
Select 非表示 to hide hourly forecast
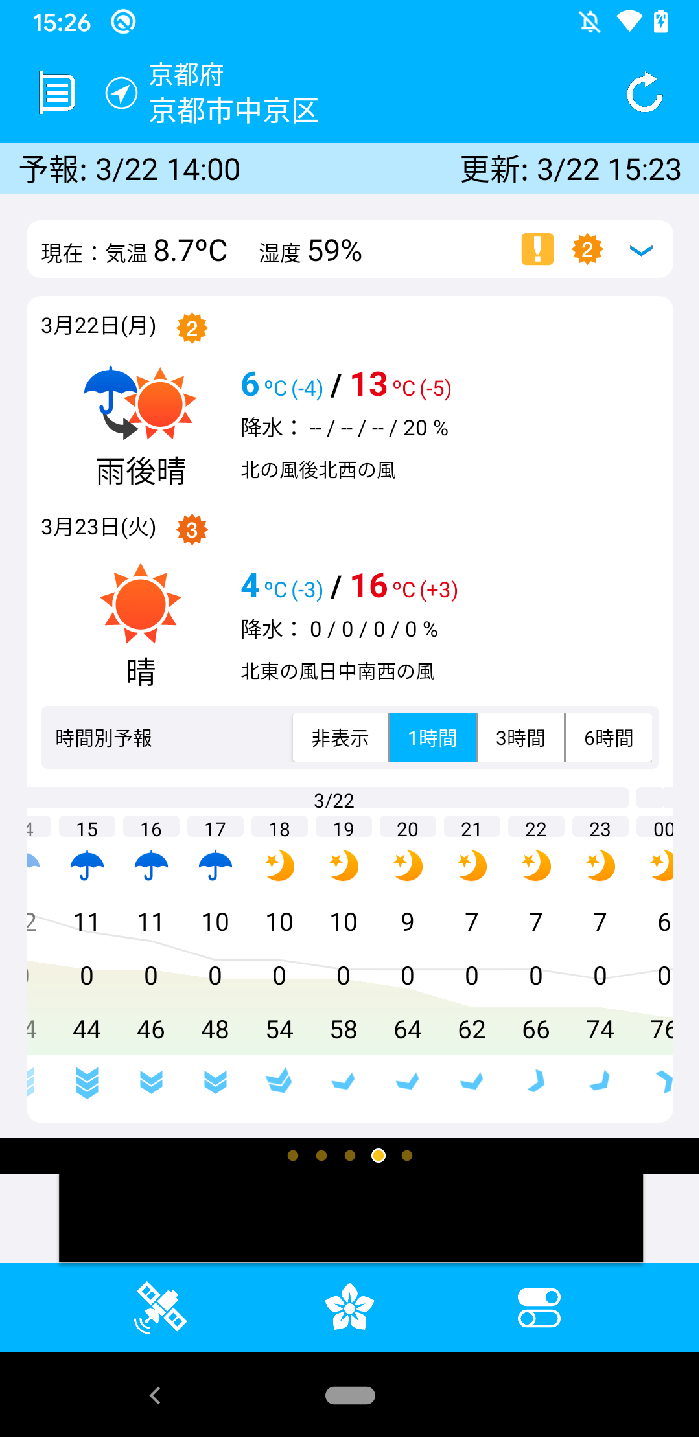pos(340,738)
